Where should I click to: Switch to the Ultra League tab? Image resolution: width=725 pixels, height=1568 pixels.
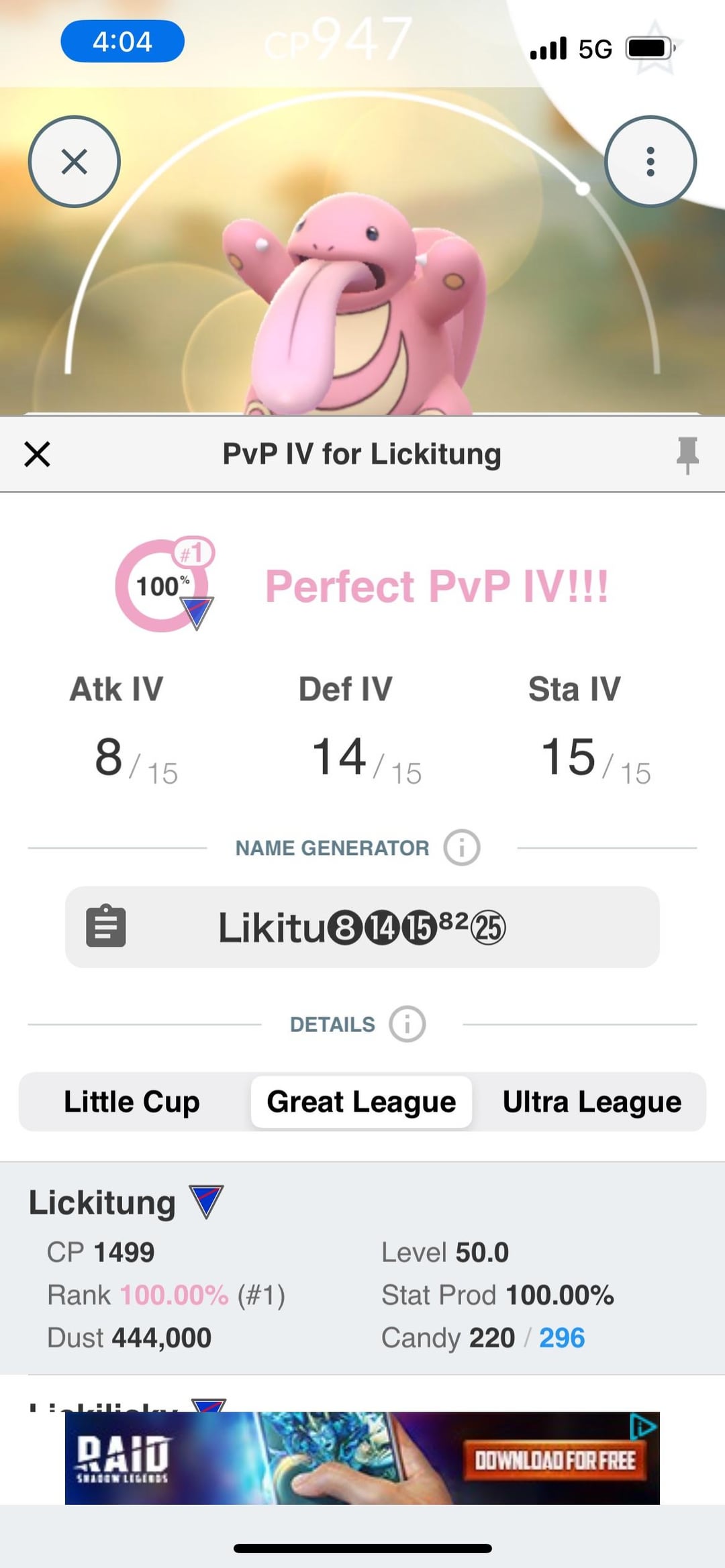click(x=591, y=1102)
